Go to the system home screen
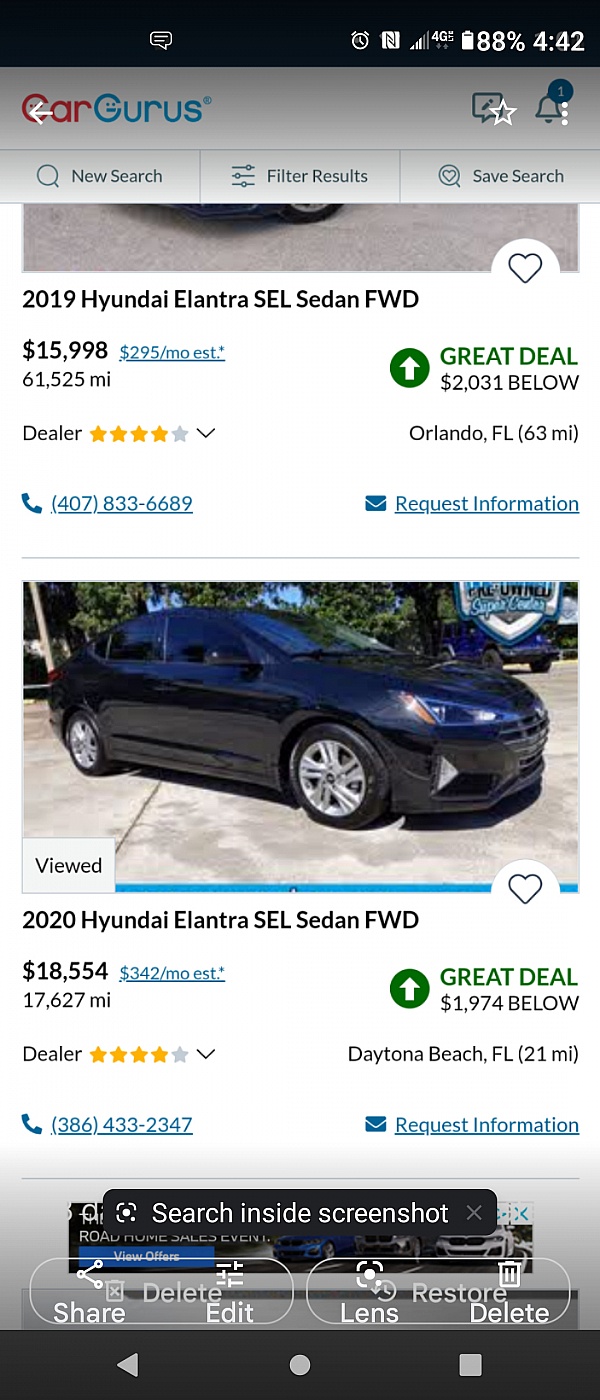This screenshot has width=600, height=1400. tap(300, 1365)
